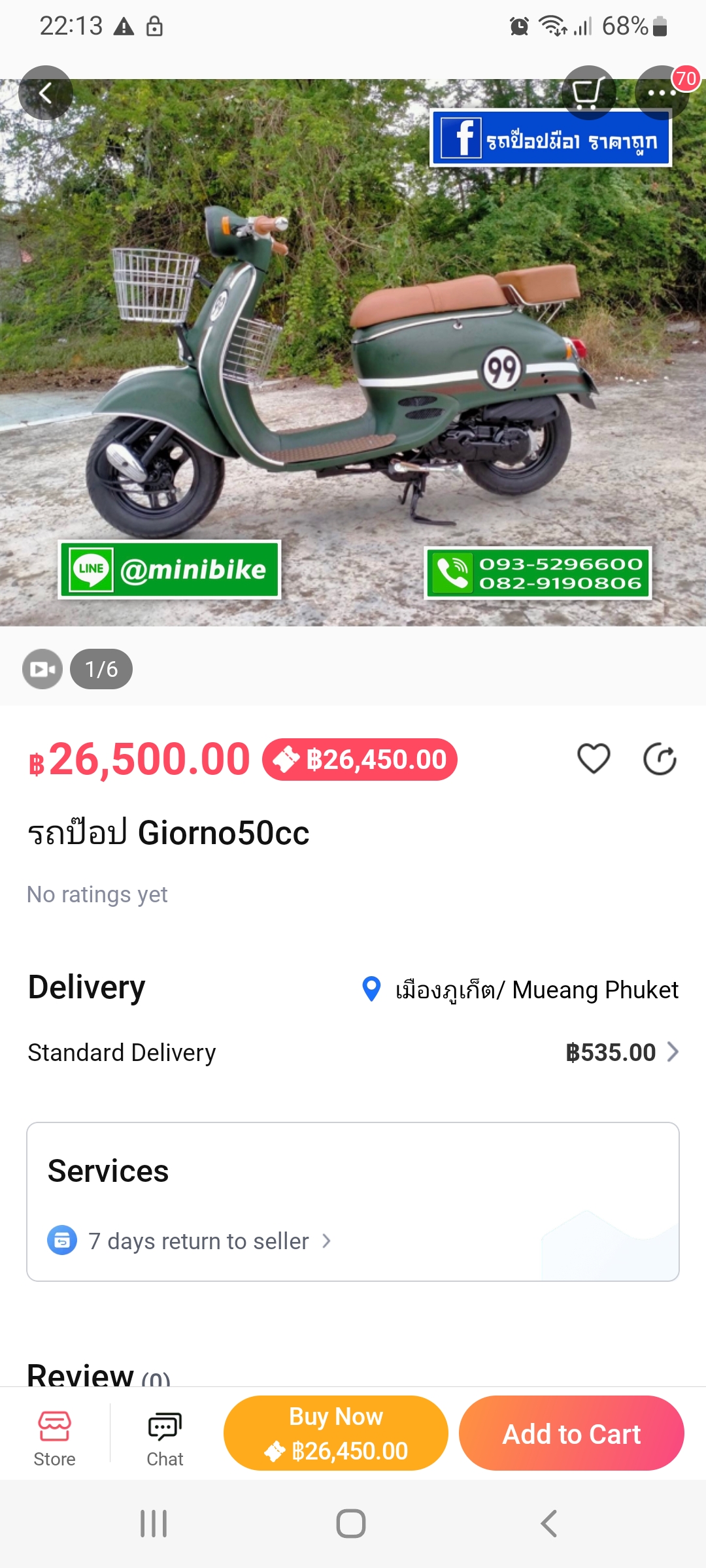The image size is (706, 1568).
Task: Open the shopping cart icon
Action: click(x=588, y=92)
